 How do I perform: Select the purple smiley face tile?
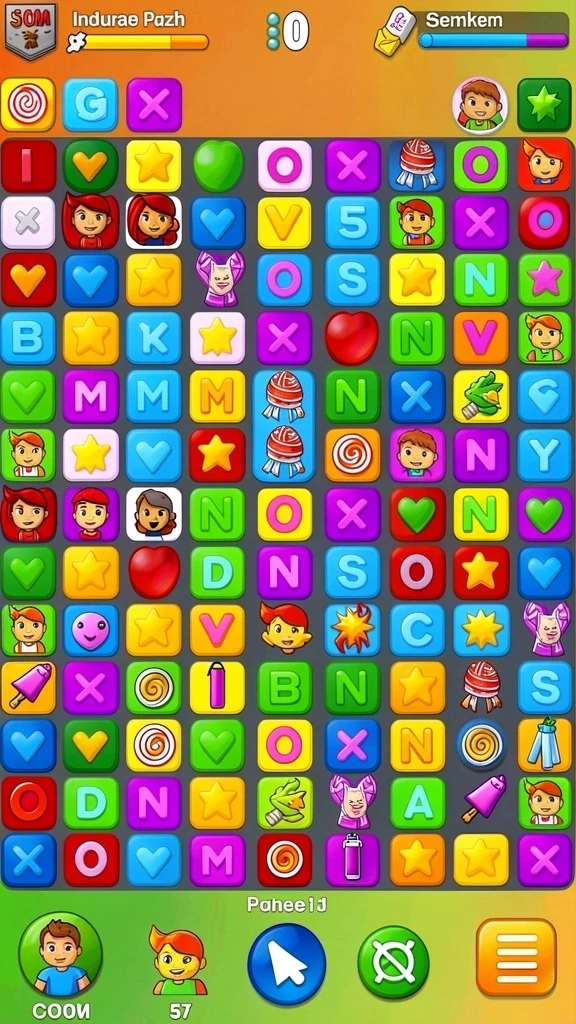(x=91, y=630)
